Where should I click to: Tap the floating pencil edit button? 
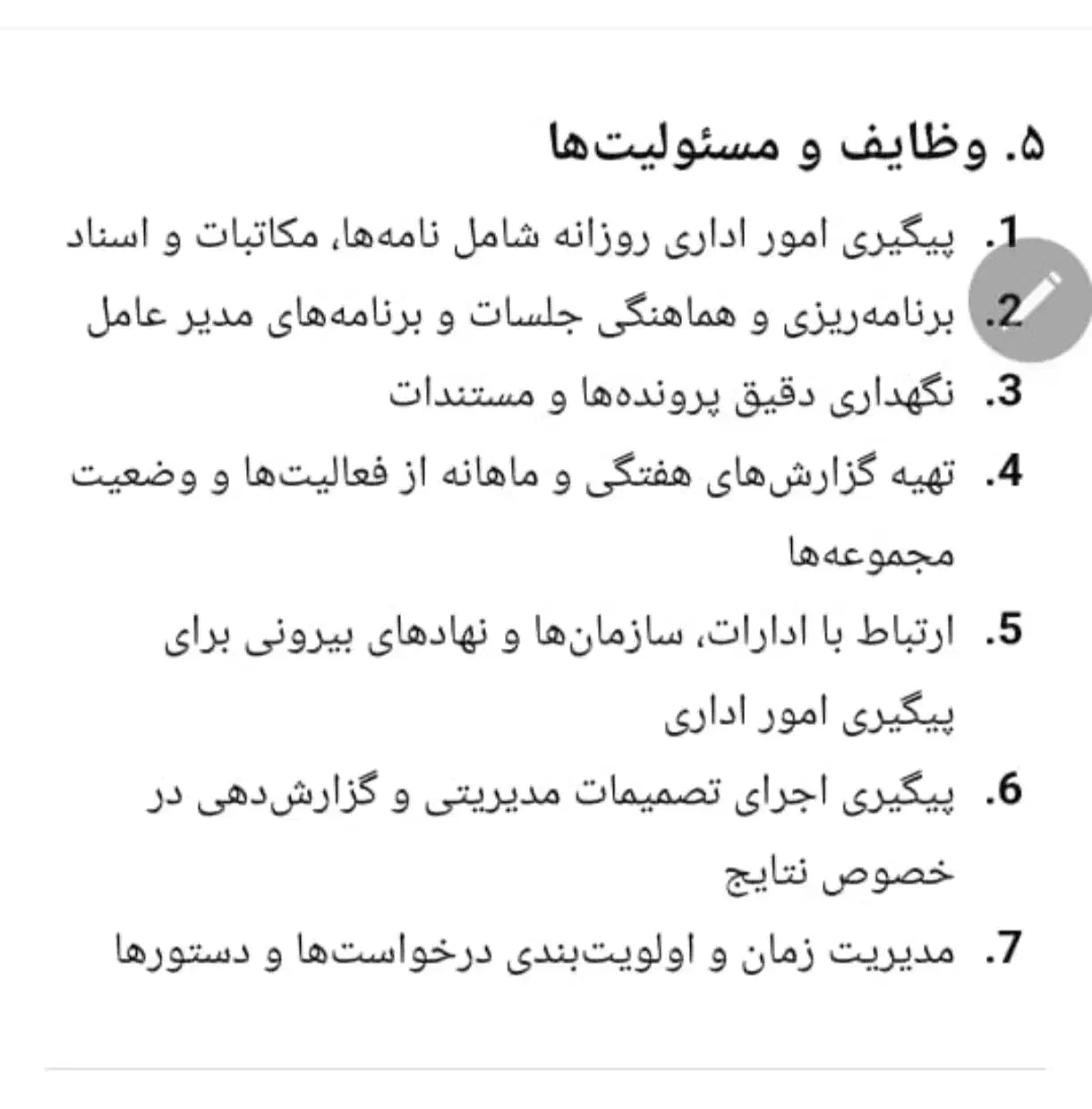tap(1033, 299)
